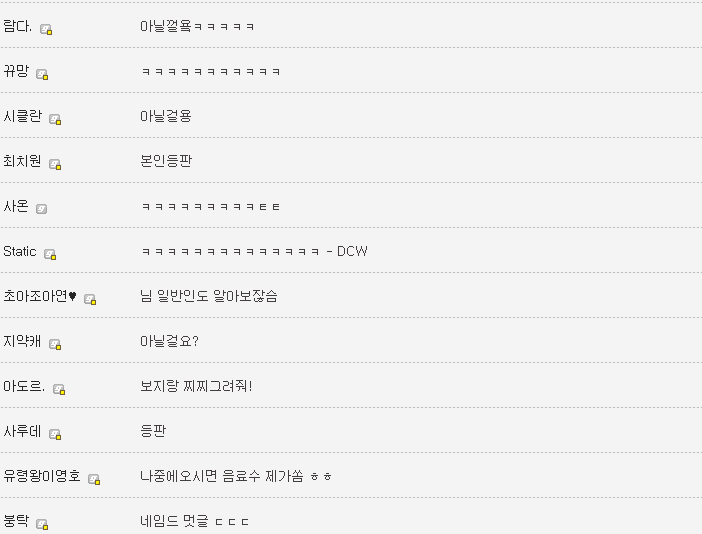Open the gallog icon next to 람다.
The height and width of the screenshot is (534, 702).
tap(46, 29)
